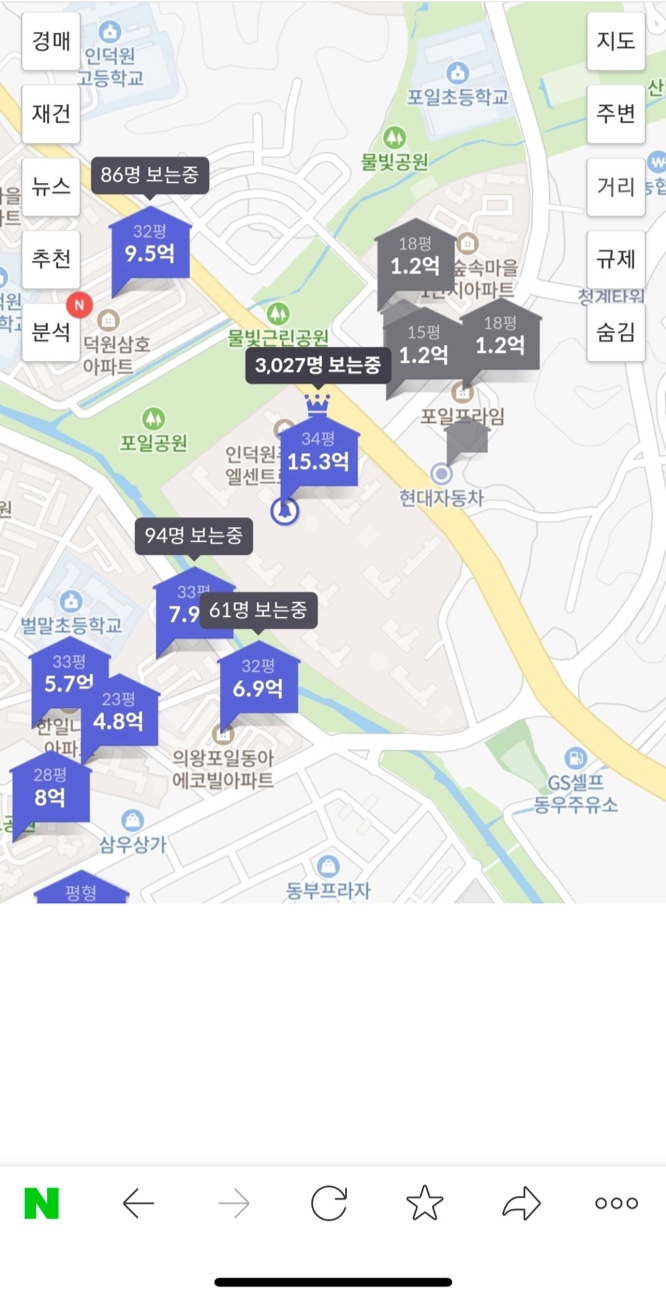Show nearby places with 주변

click(x=616, y=113)
